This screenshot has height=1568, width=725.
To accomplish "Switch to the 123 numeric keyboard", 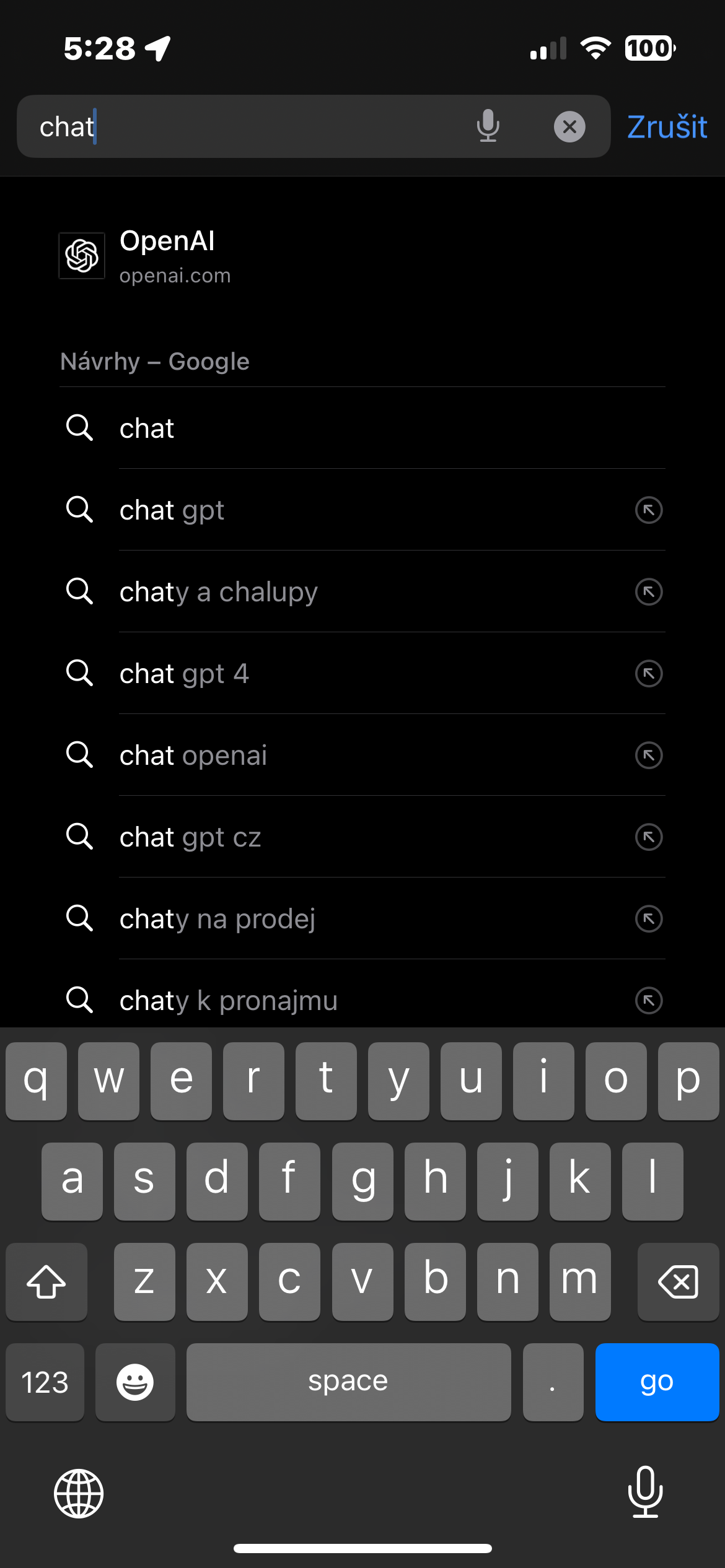I will click(x=45, y=1382).
